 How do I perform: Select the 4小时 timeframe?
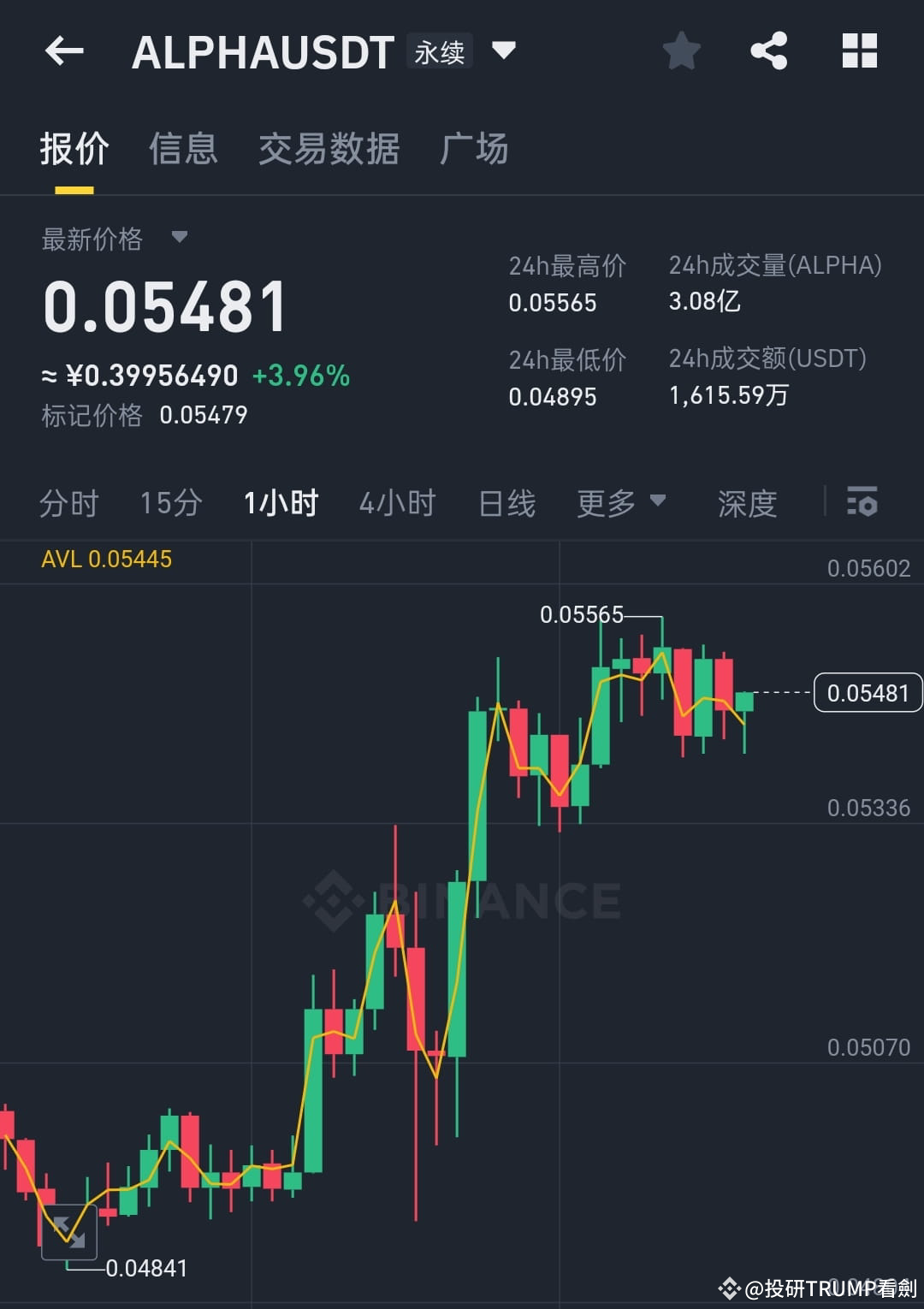(x=396, y=503)
